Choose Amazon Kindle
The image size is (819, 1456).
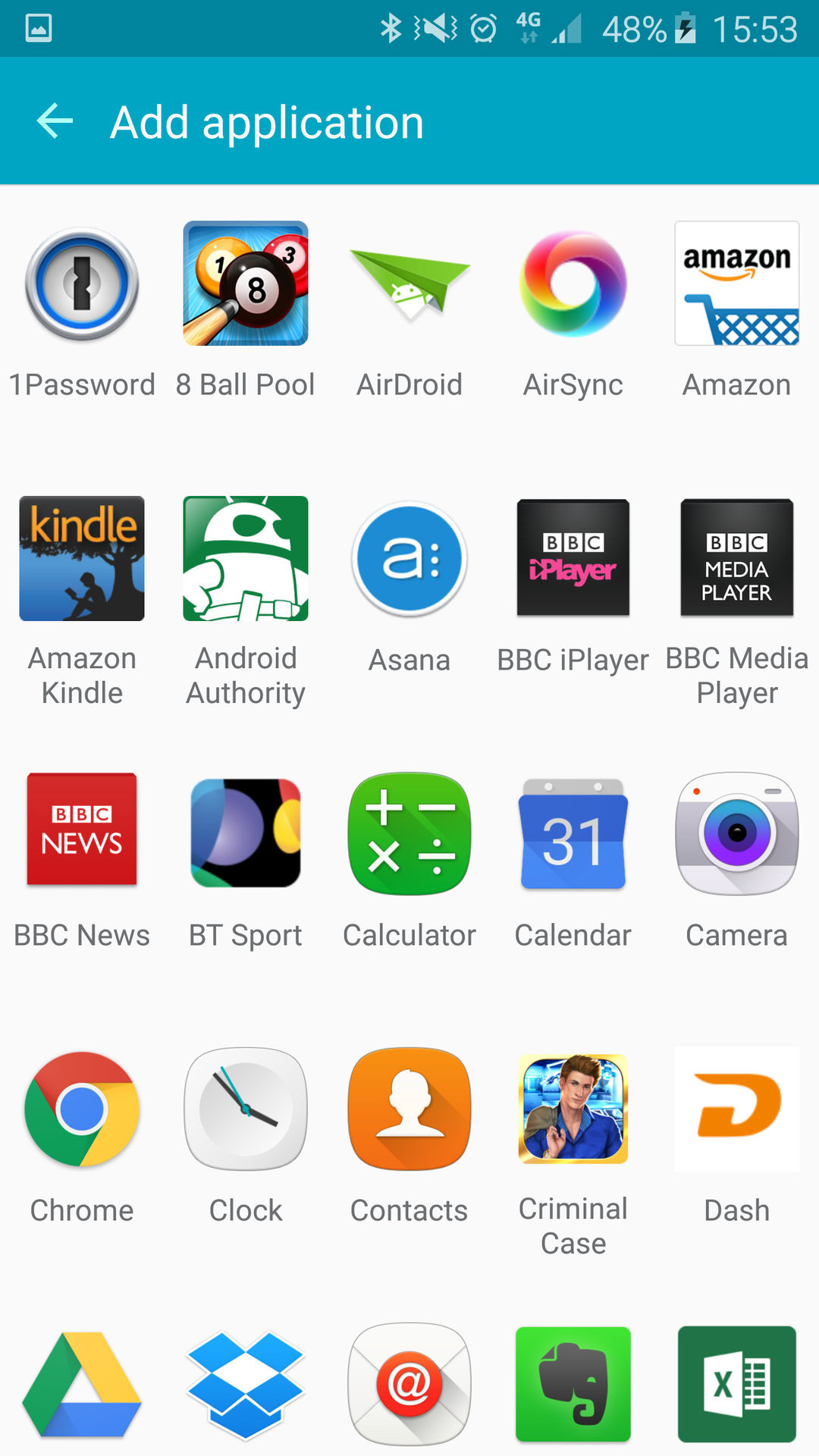(x=82, y=559)
